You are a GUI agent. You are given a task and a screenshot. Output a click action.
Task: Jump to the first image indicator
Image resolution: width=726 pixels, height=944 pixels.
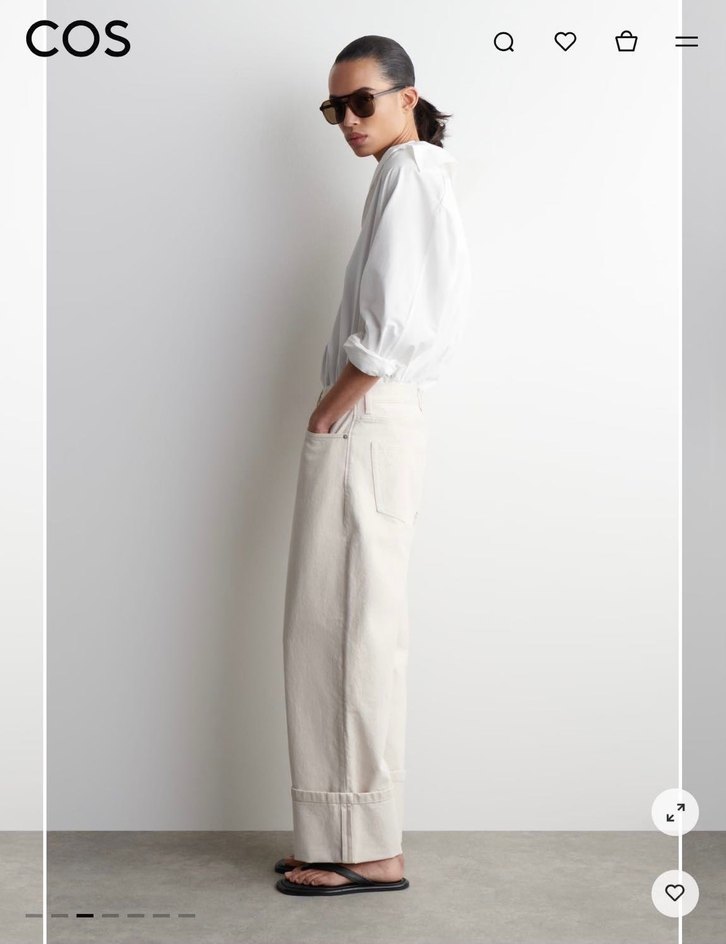pyautogui.click(x=34, y=915)
